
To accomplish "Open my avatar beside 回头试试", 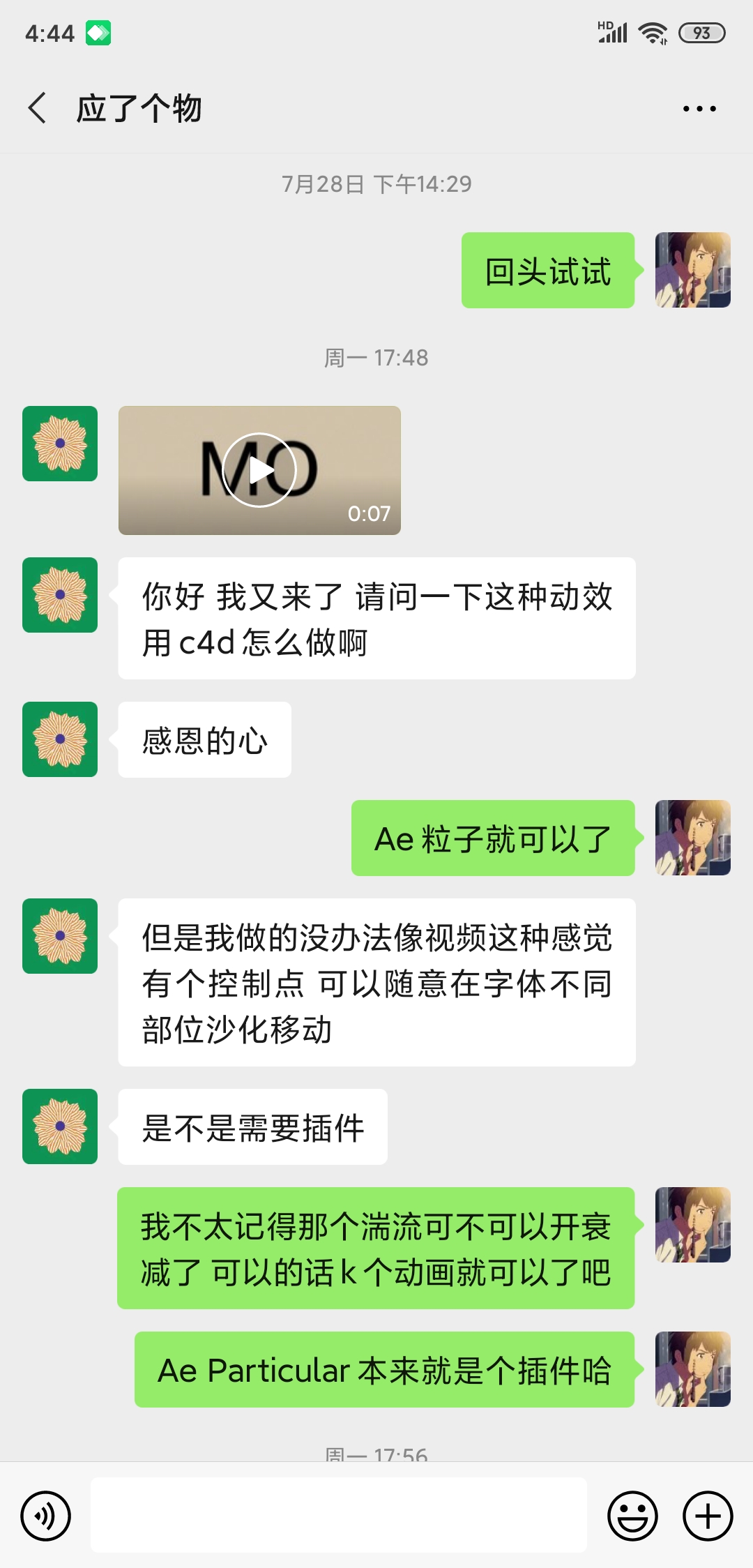I will point(693,270).
